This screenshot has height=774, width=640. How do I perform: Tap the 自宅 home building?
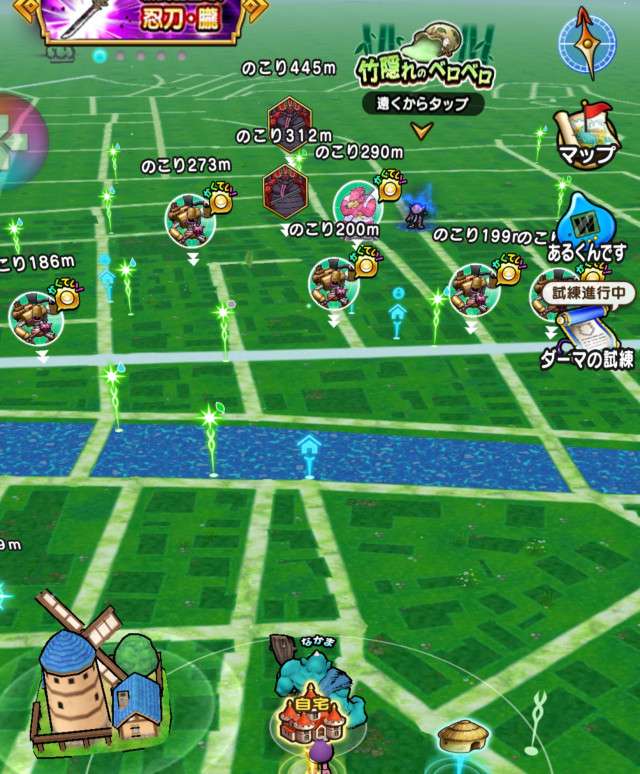(x=308, y=712)
